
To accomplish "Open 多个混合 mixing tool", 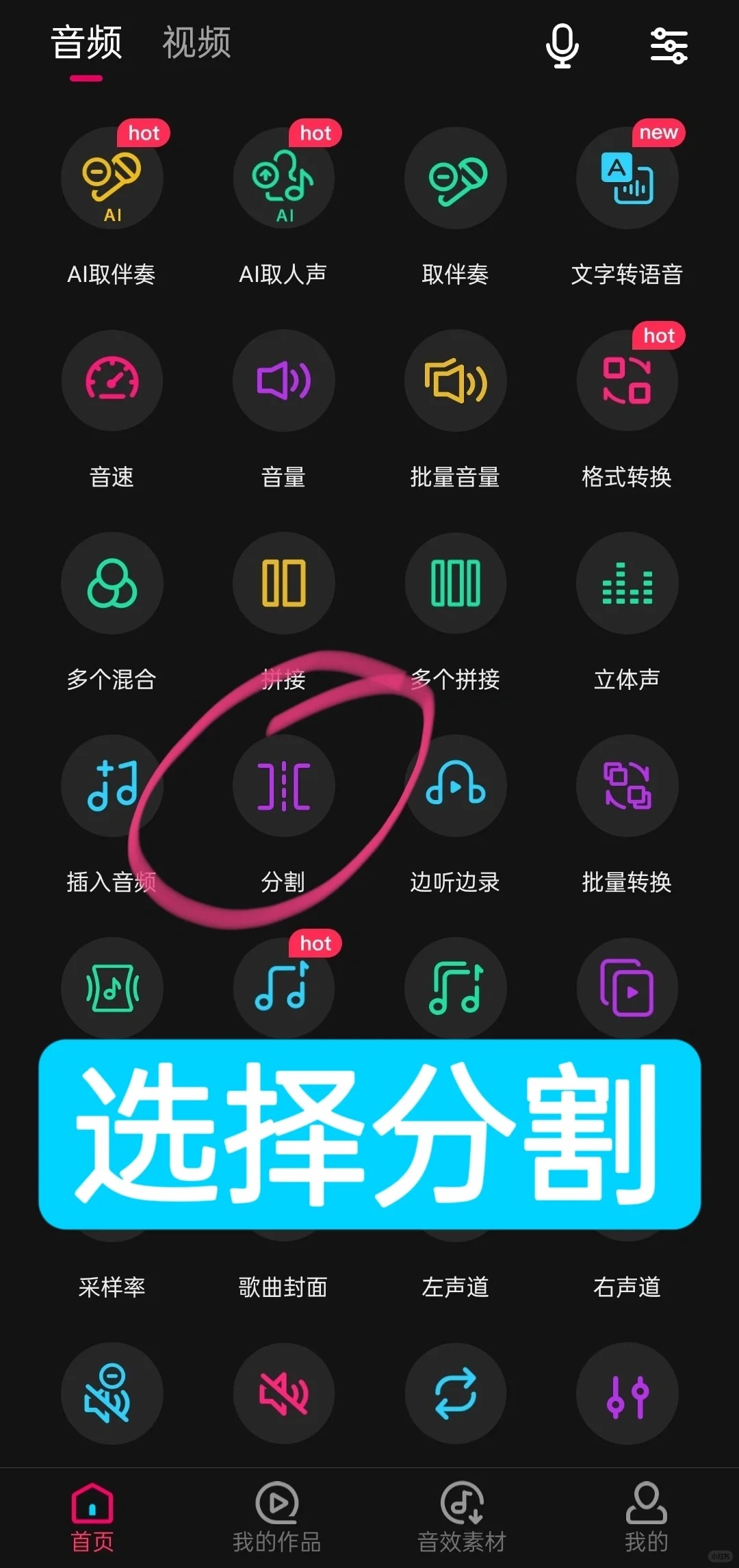I will coord(112,584).
